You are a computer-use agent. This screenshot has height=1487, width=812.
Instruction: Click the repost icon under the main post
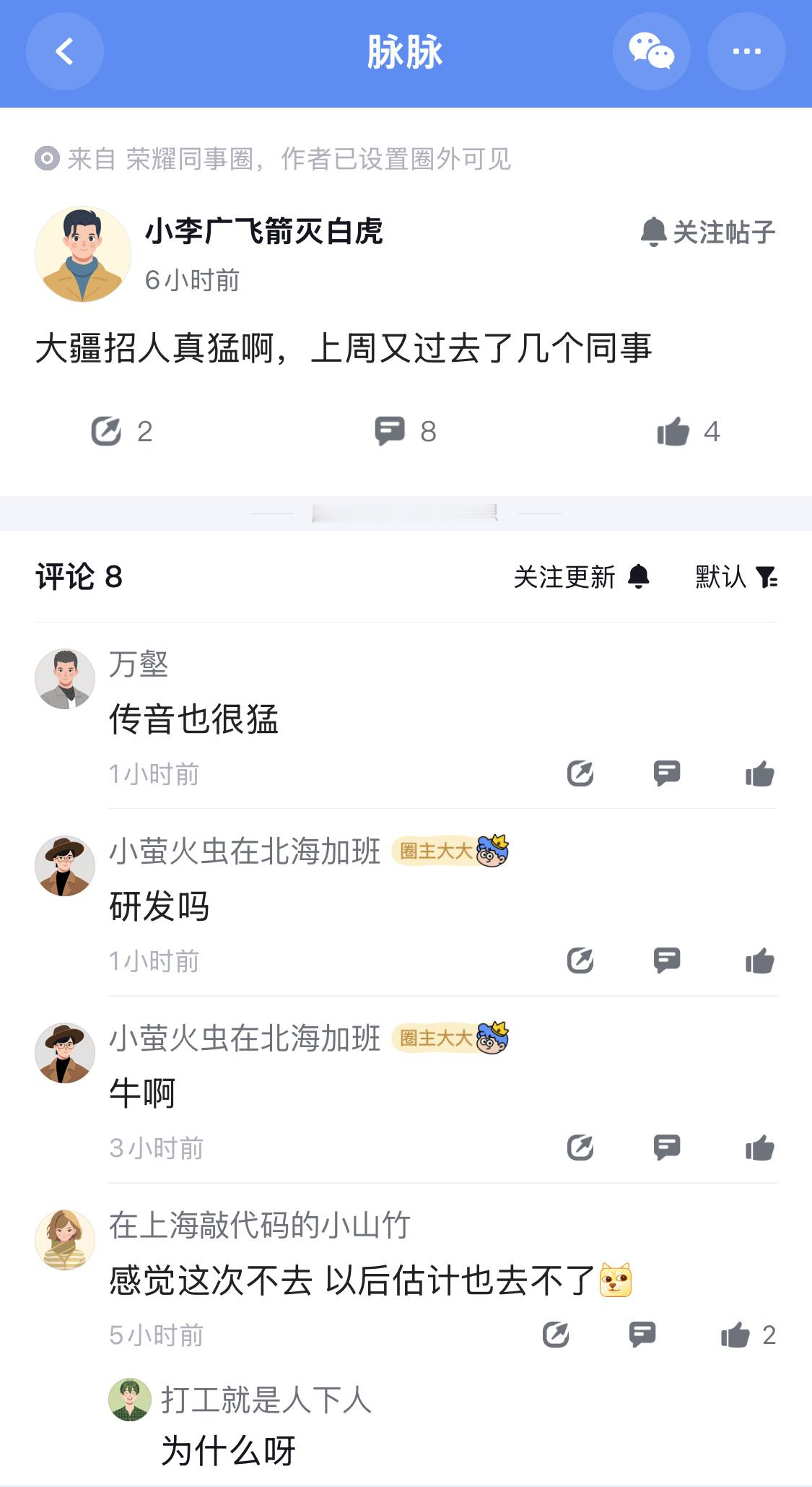(x=105, y=430)
